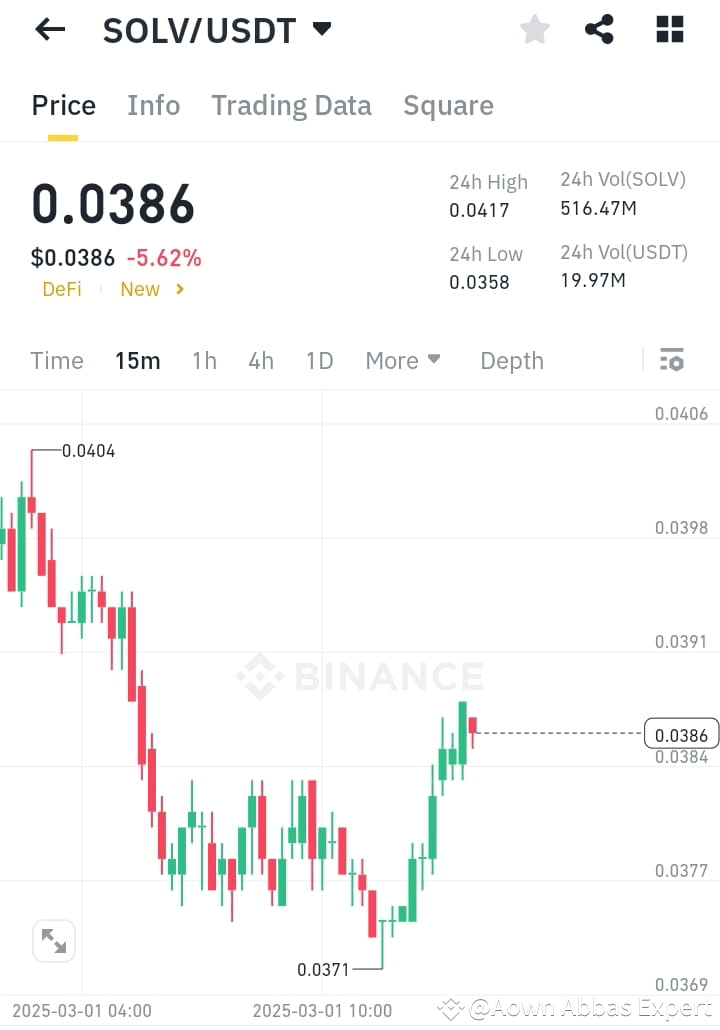Open the Depth view
The width and height of the screenshot is (720, 1030).
pos(511,360)
